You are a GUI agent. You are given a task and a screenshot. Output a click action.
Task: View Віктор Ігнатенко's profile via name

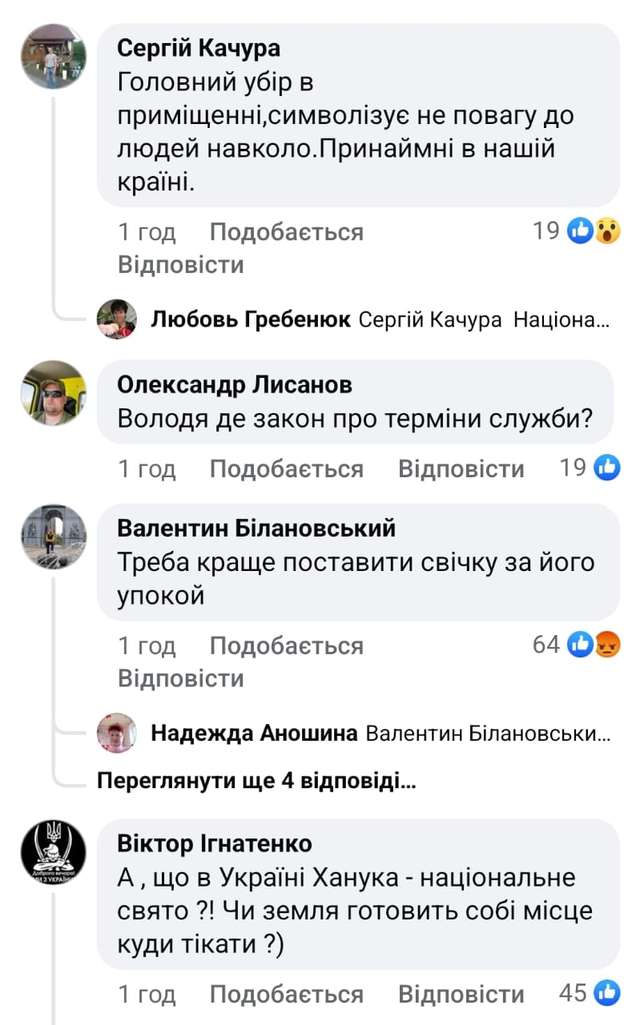(x=214, y=843)
